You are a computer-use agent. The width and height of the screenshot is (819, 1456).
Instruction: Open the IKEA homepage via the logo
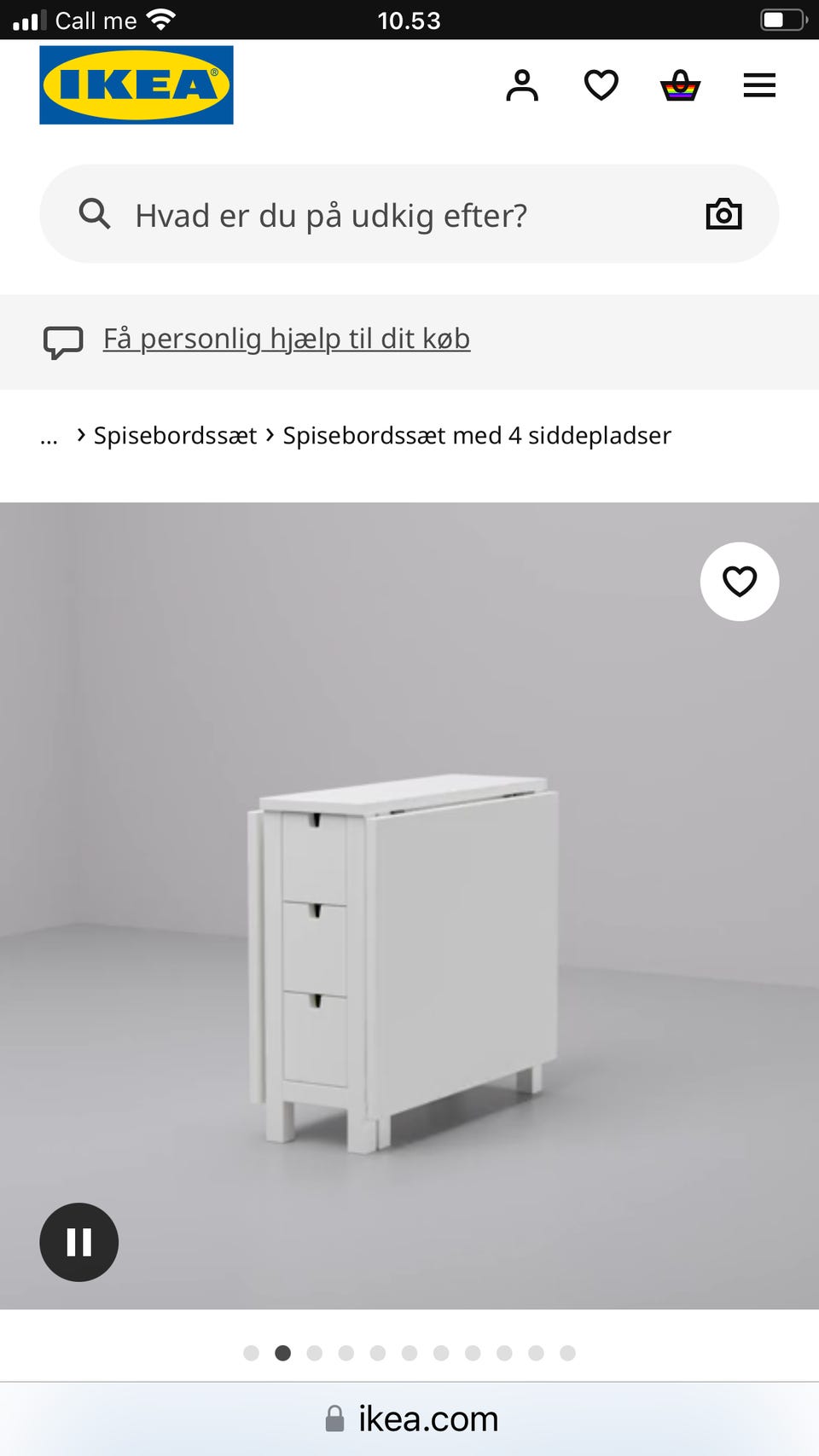point(136,84)
